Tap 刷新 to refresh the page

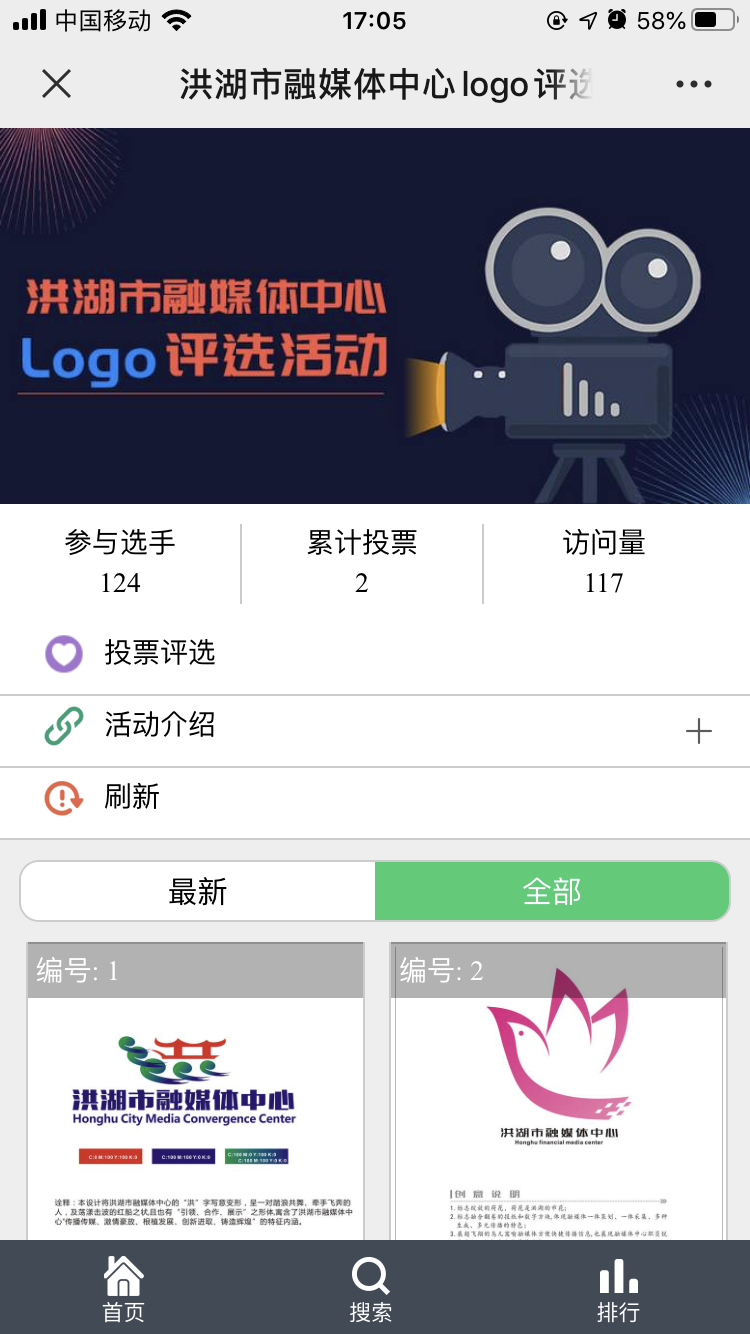coord(132,797)
